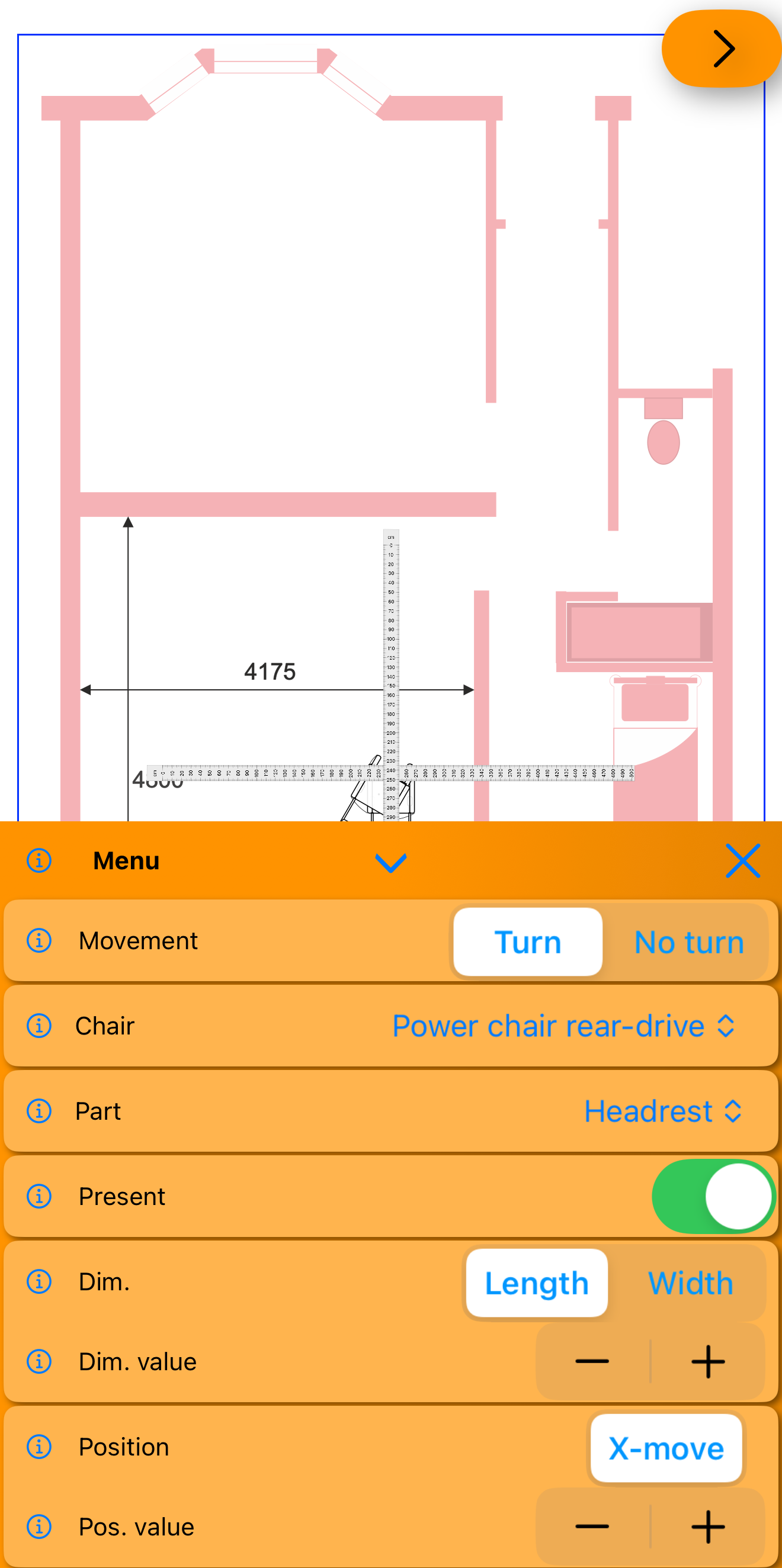Switch movement to No turn

click(x=688, y=942)
